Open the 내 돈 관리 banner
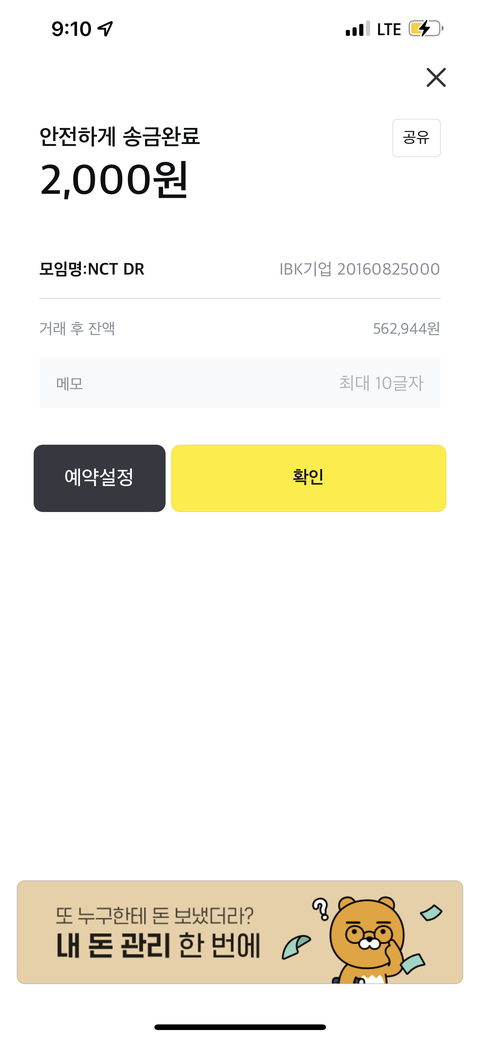This screenshot has width=480, height=1039. click(239, 932)
